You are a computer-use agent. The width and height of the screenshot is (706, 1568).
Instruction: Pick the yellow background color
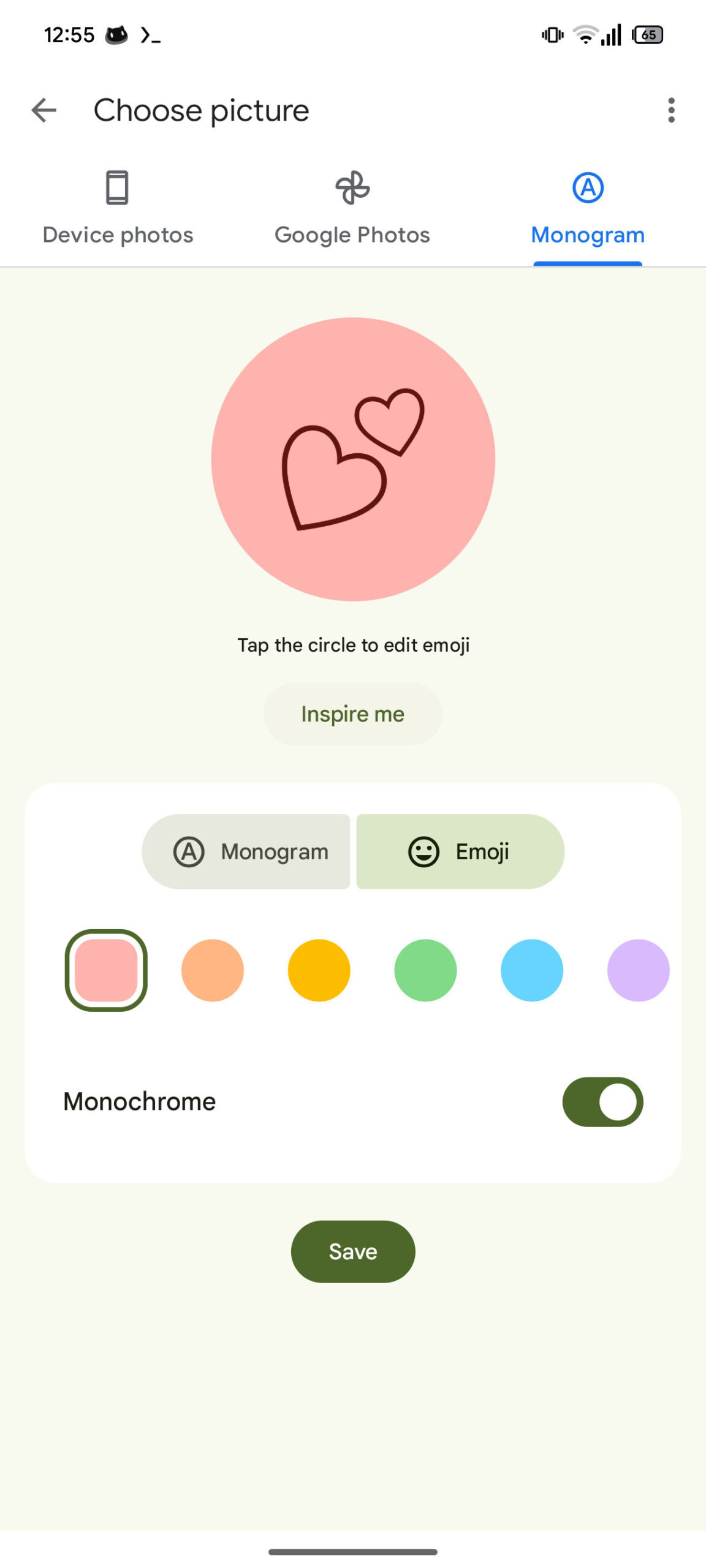319,970
